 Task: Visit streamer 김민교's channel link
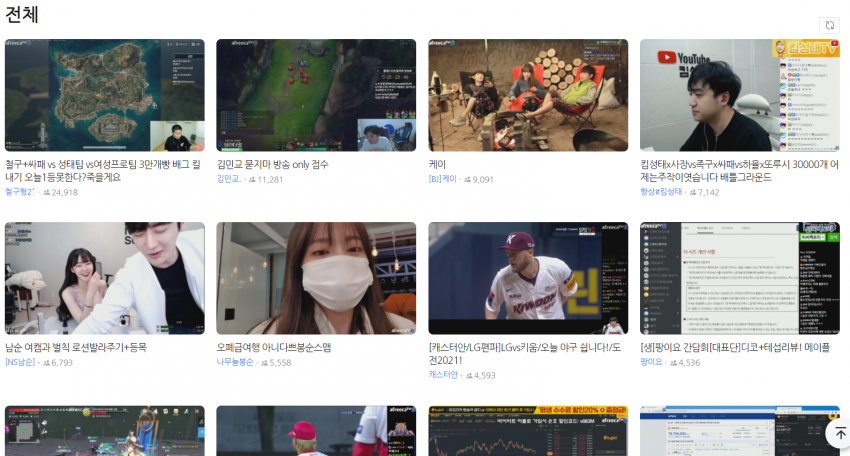tap(229, 180)
